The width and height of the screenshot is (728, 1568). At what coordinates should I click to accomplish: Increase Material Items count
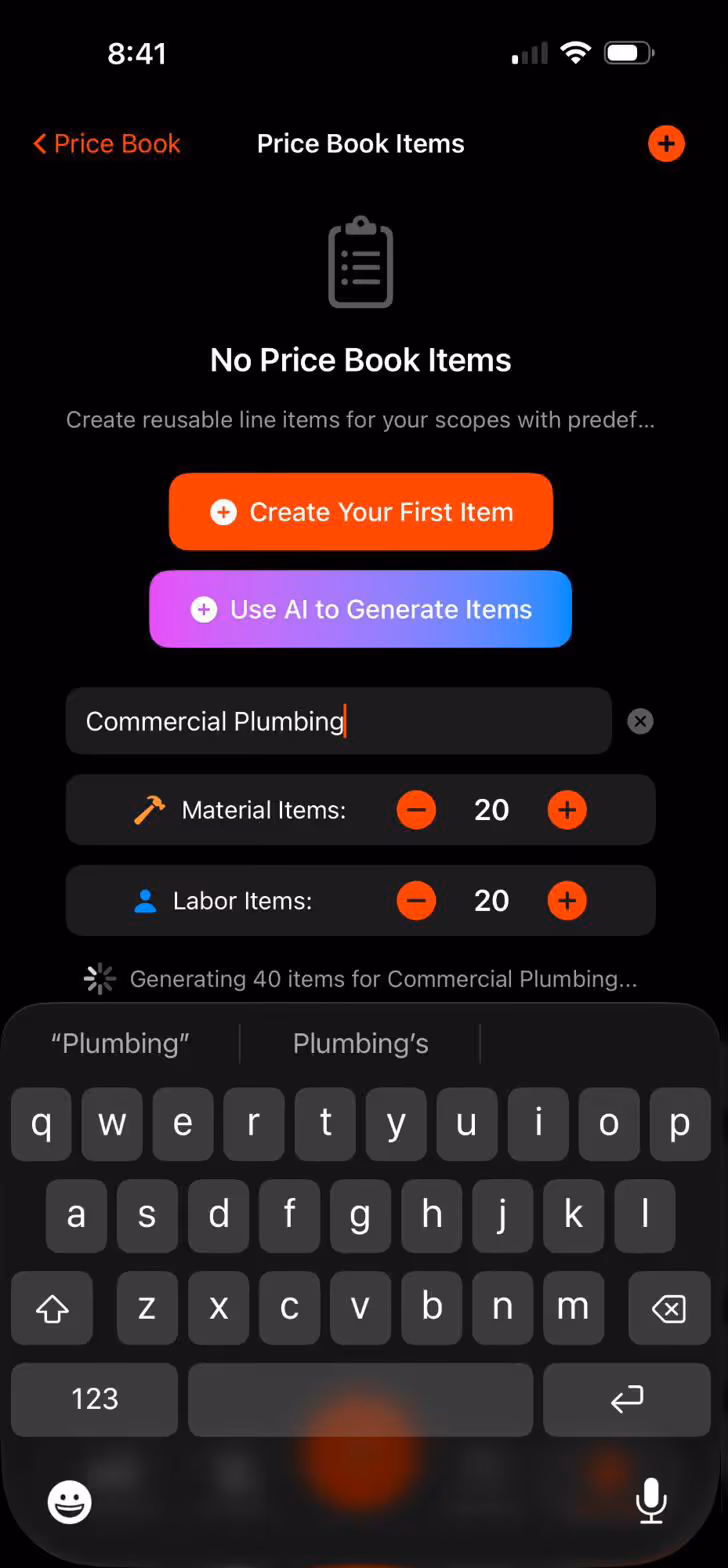[x=567, y=810]
